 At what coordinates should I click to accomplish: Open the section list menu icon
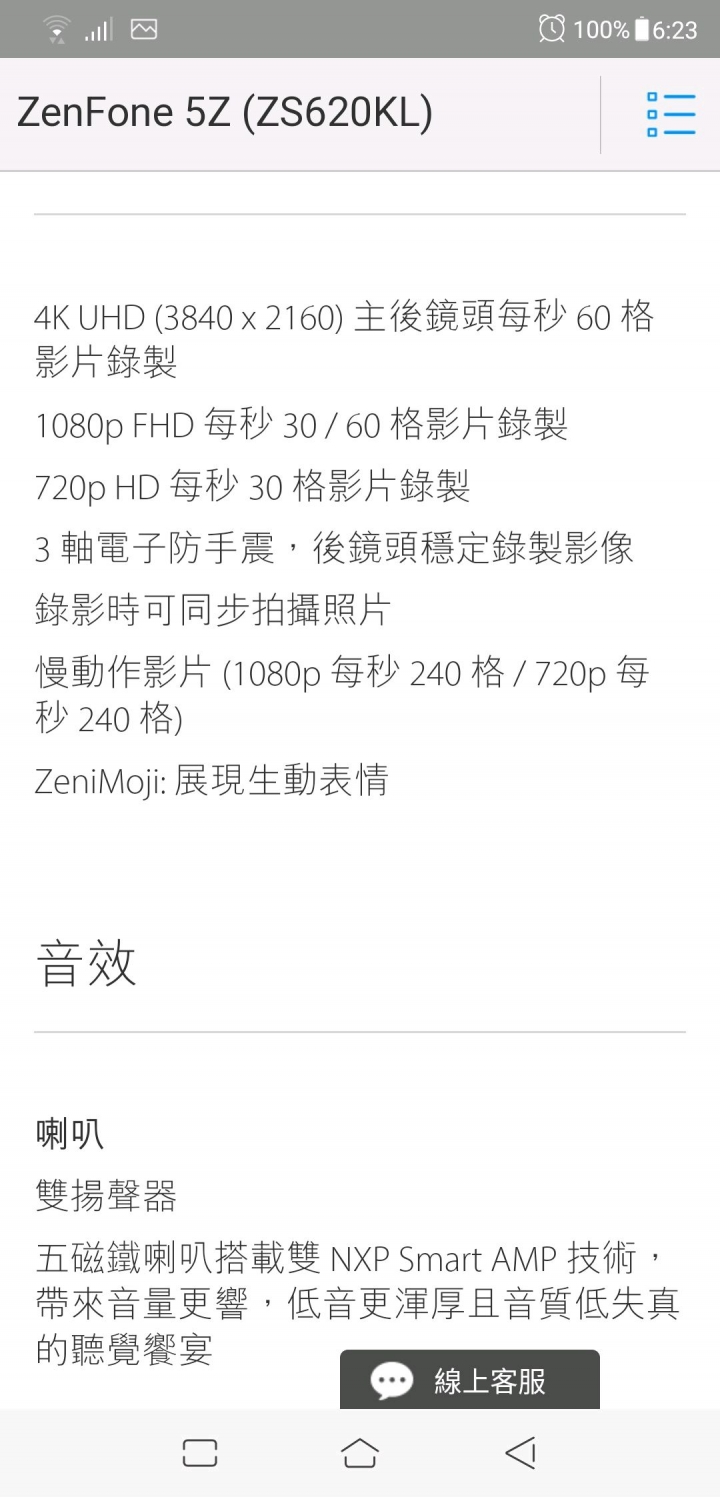click(670, 115)
